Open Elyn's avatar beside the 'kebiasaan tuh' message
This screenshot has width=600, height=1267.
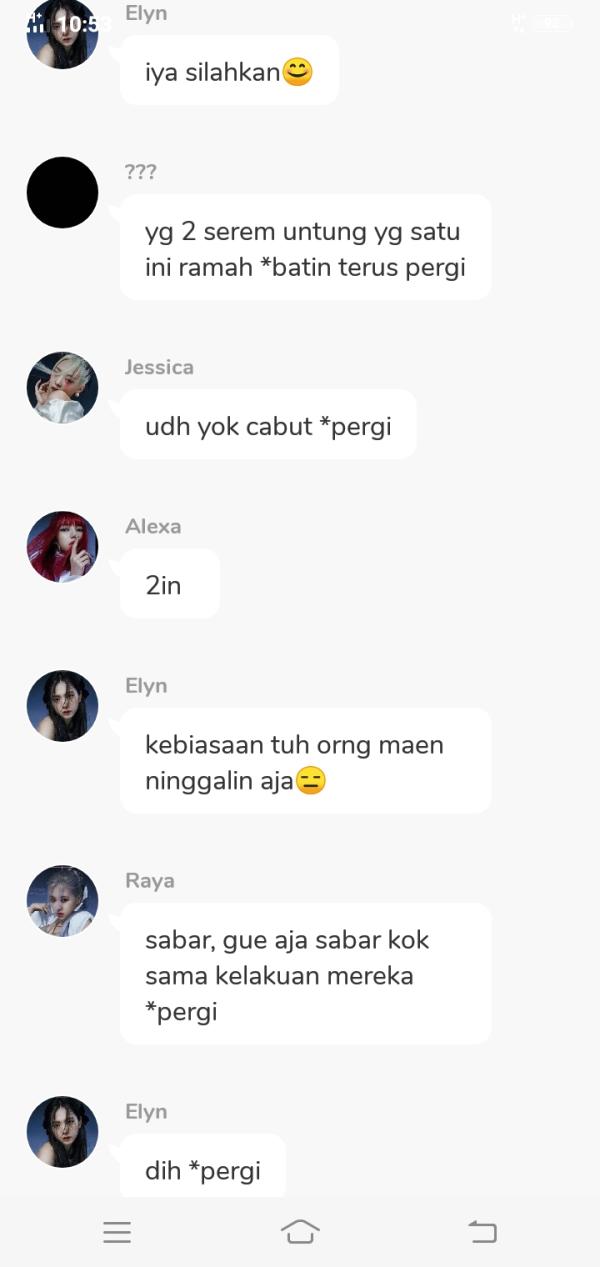point(62,706)
